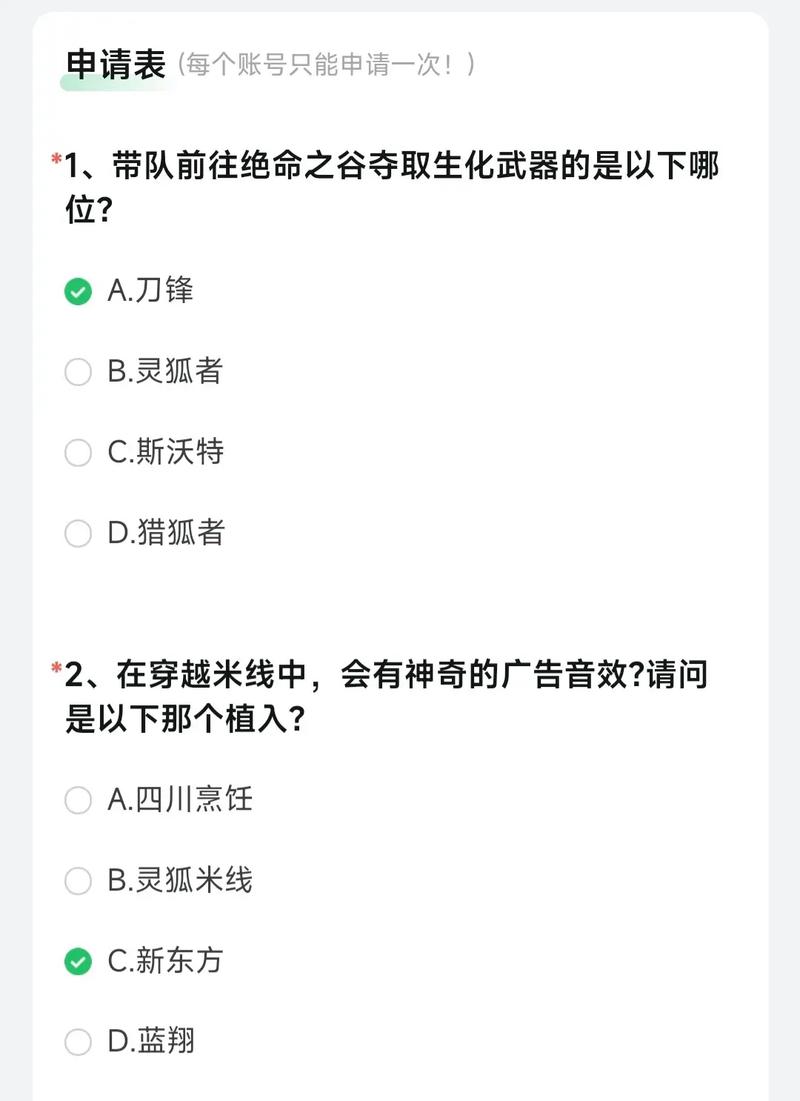Select option B.灵狐者 for question 1

160,372
